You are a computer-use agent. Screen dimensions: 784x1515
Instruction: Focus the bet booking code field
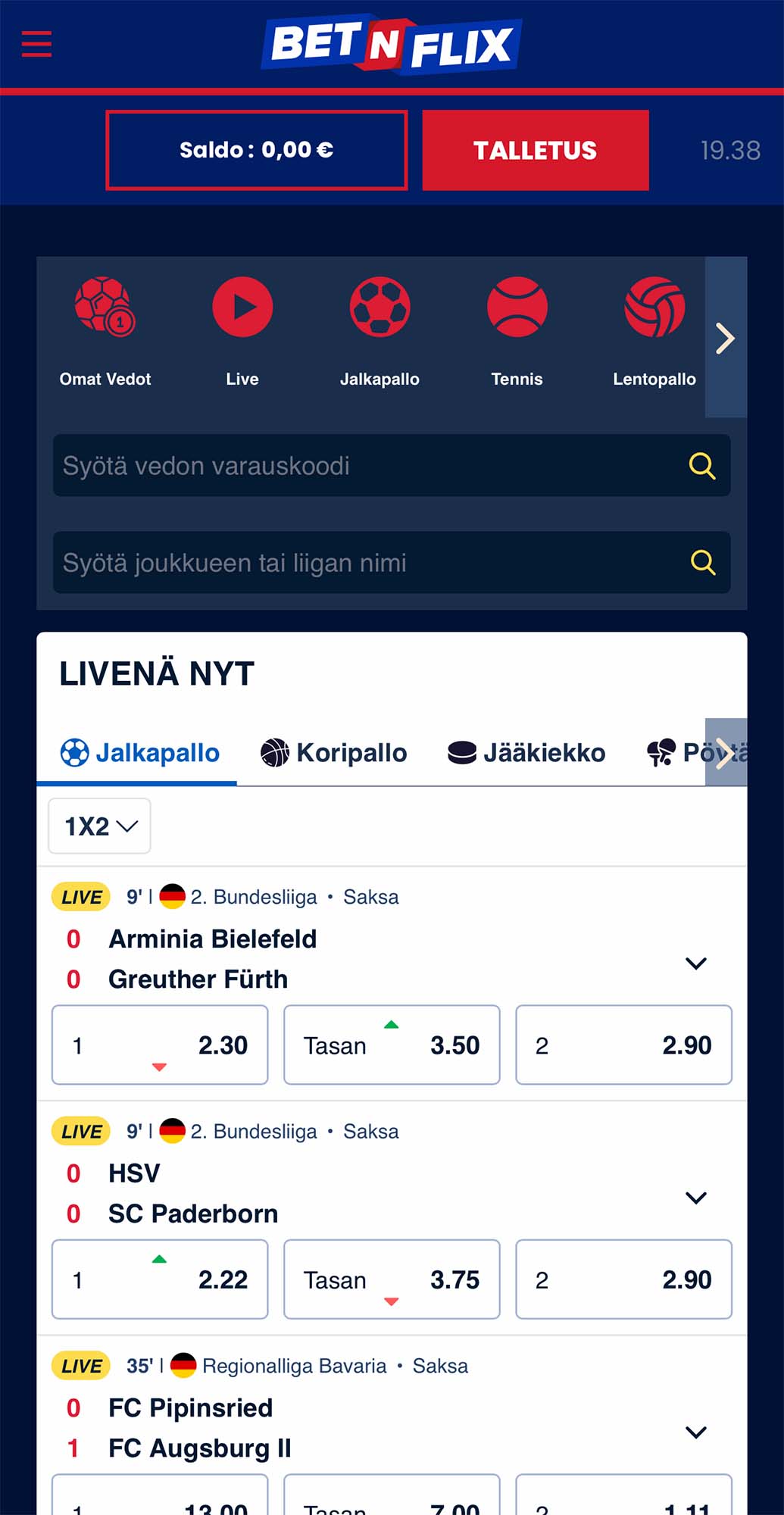click(x=371, y=466)
